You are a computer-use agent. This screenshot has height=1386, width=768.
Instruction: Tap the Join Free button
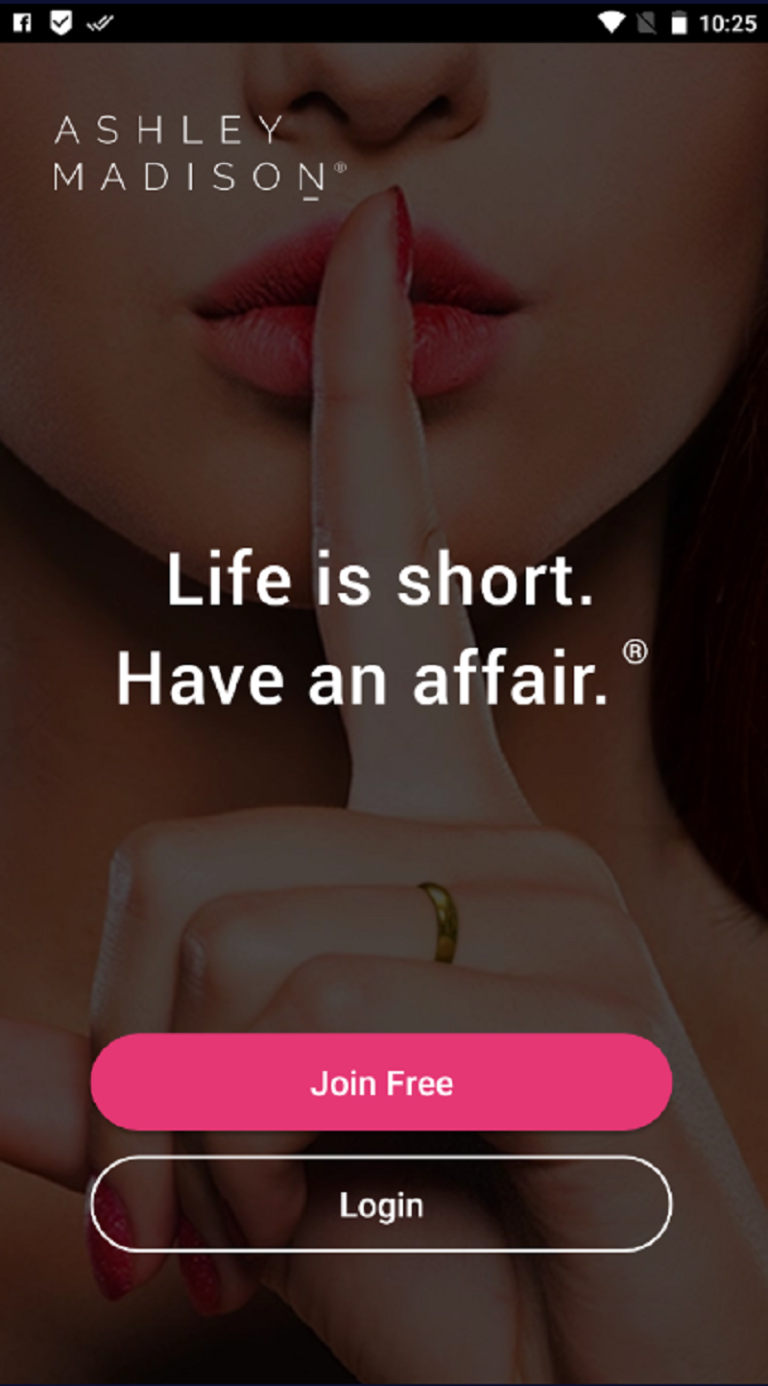click(x=381, y=1083)
